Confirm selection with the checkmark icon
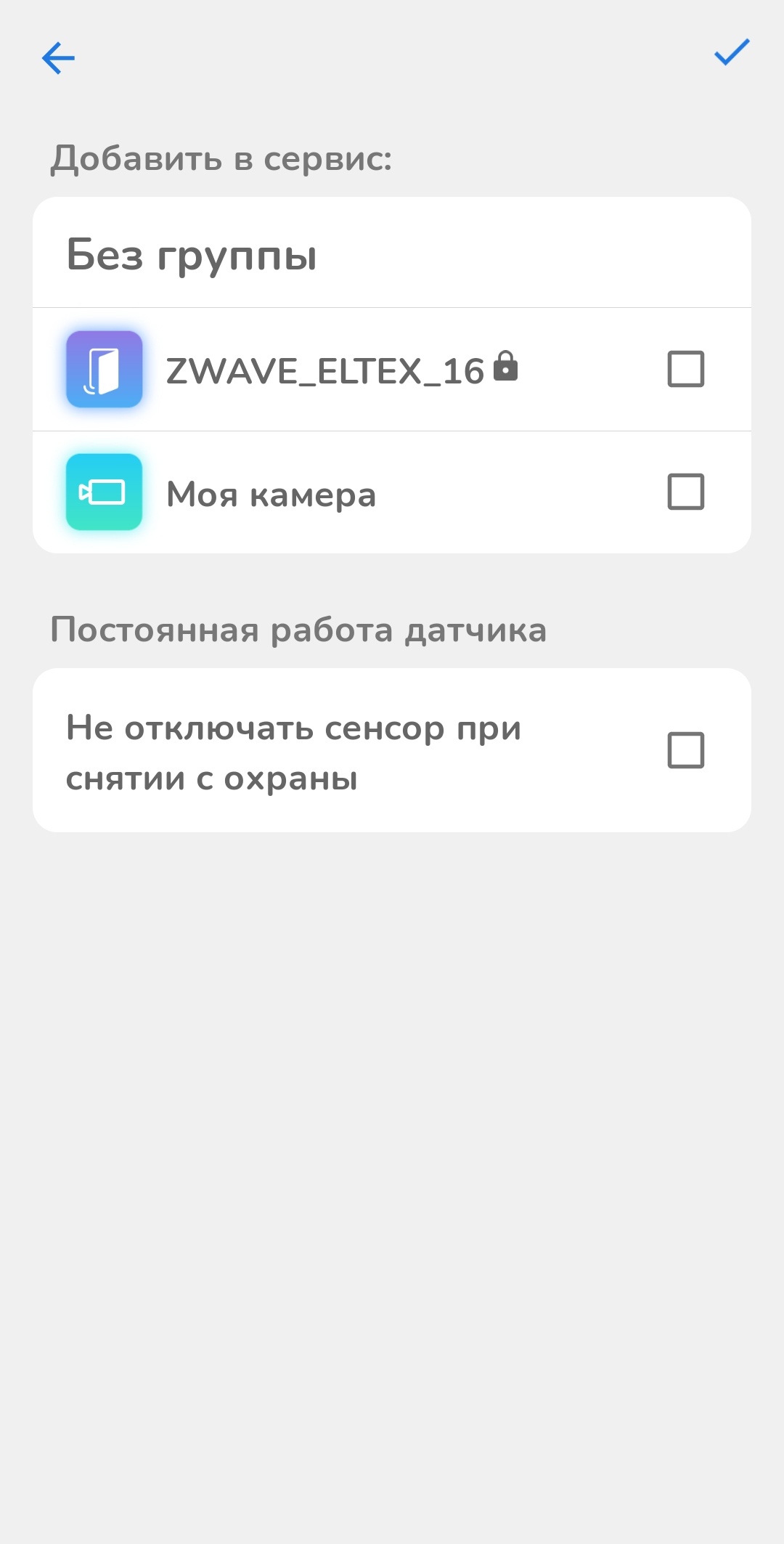 [731, 52]
